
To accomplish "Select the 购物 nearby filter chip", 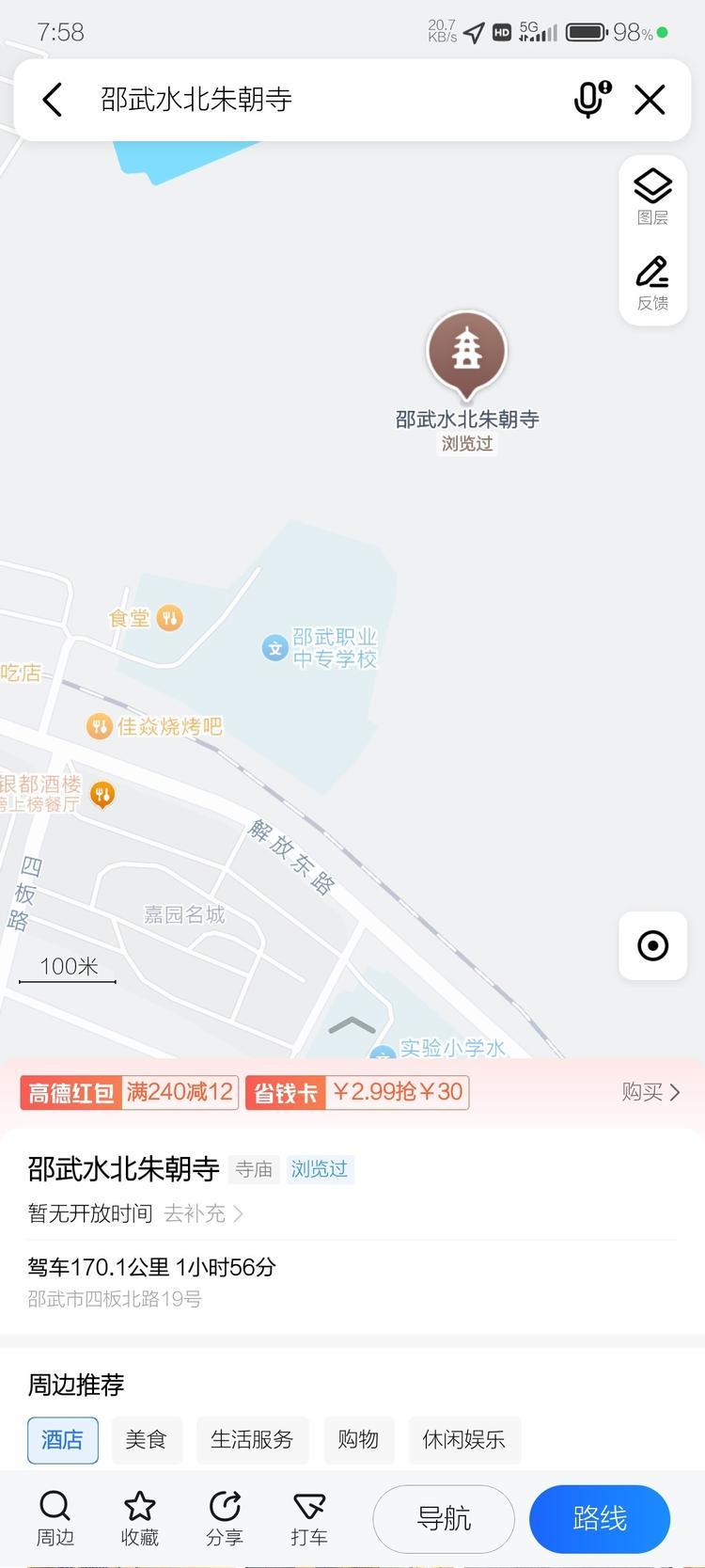I will [x=358, y=1439].
